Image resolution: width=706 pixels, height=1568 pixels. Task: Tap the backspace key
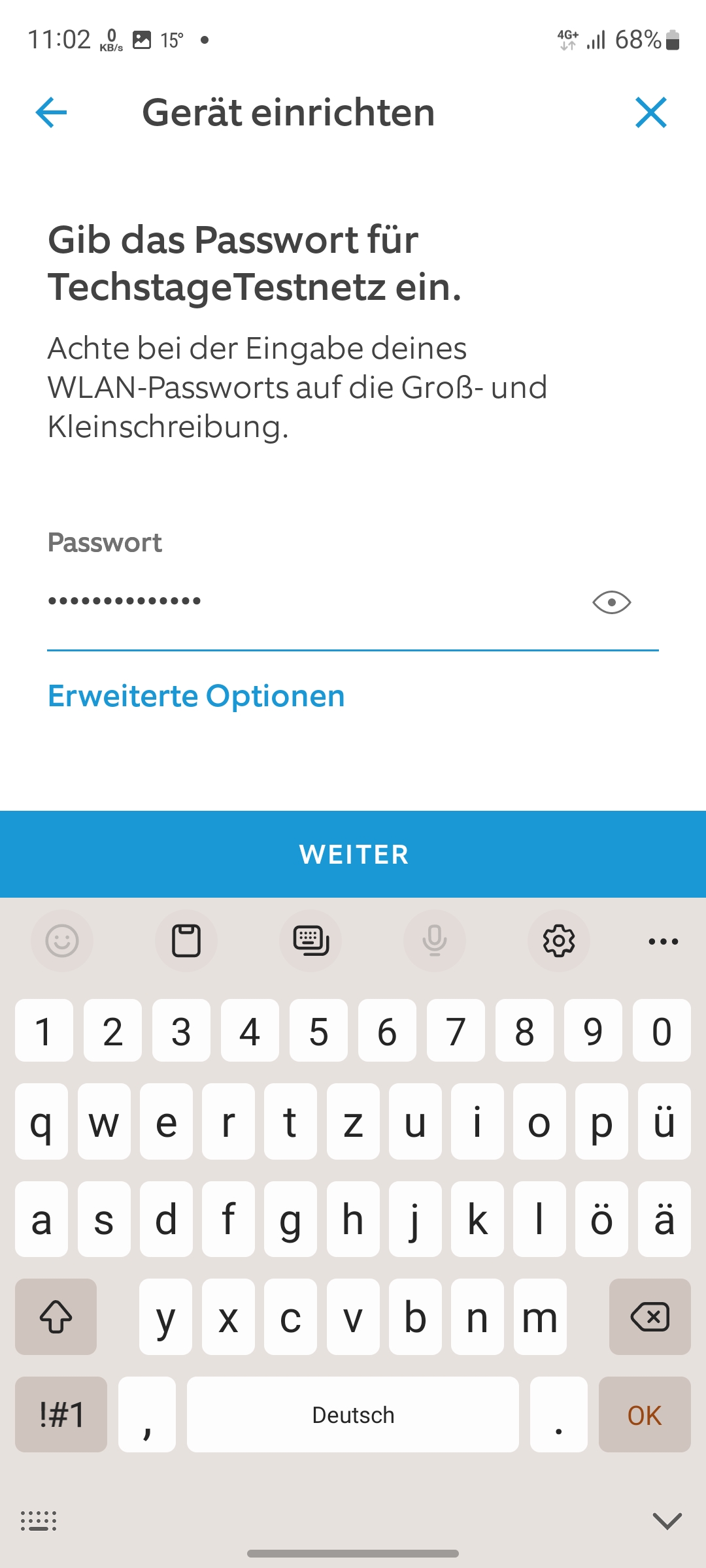[x=649, y=1316]
